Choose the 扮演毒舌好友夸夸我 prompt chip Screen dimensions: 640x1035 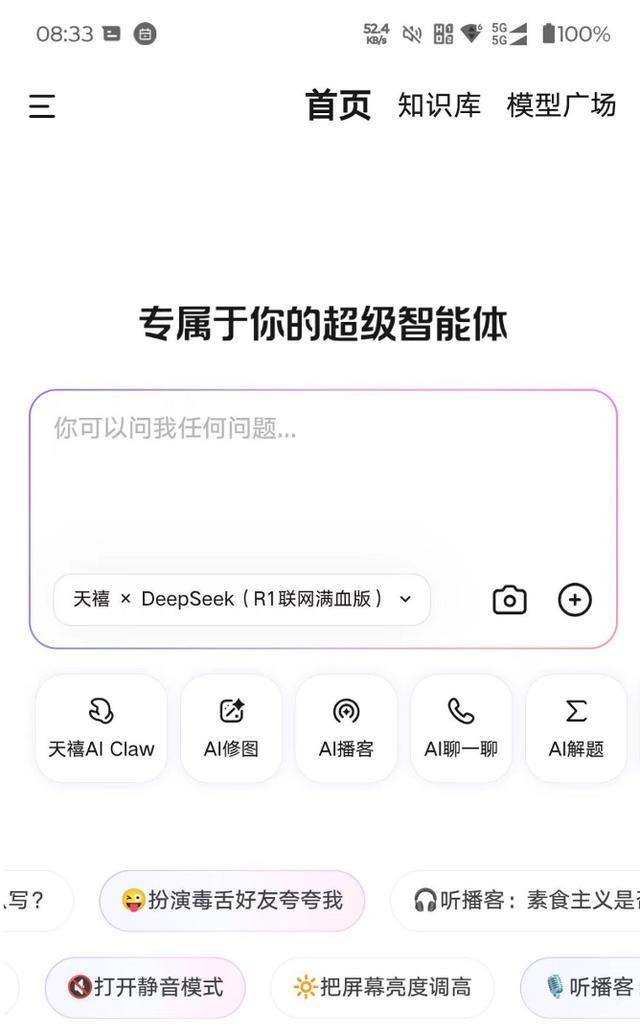232,900
